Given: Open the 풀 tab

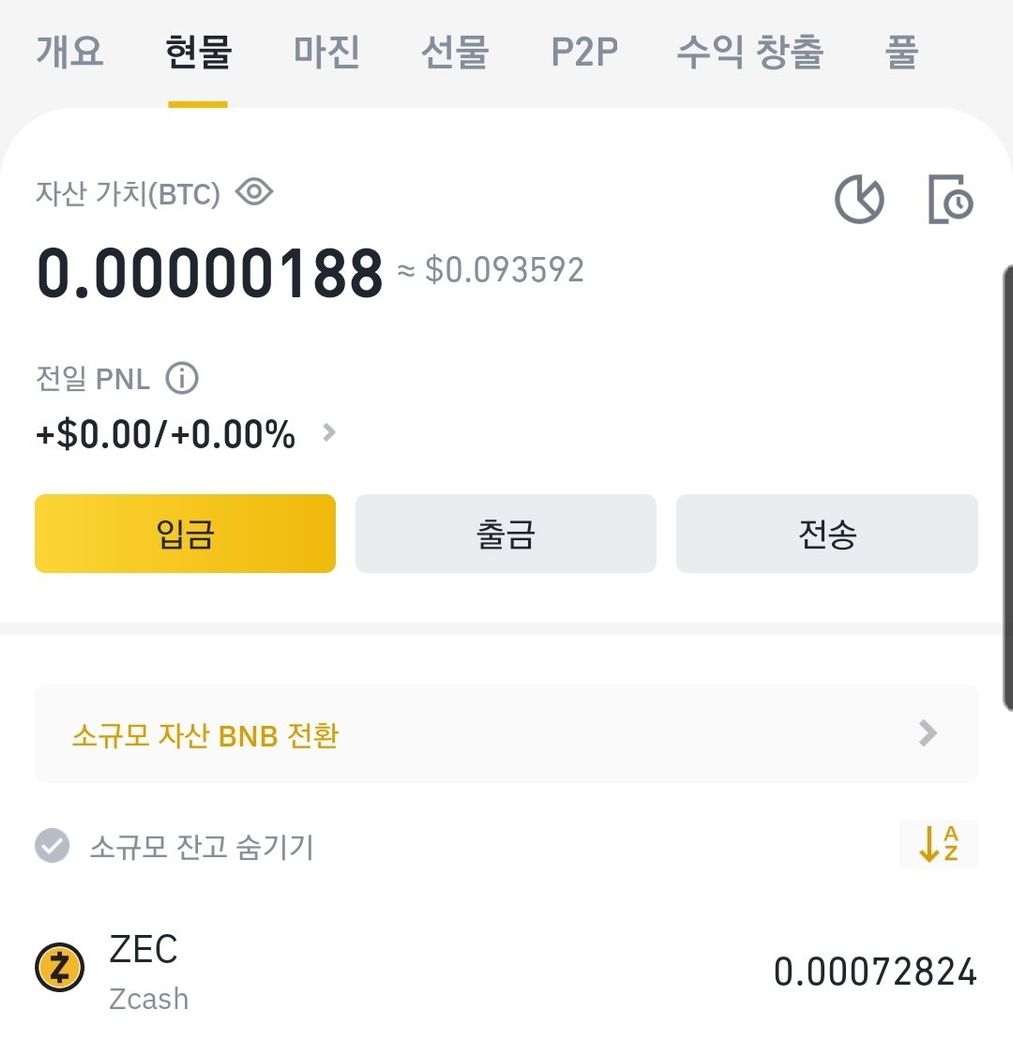Looking at the screenshot, I should point(901,51).
